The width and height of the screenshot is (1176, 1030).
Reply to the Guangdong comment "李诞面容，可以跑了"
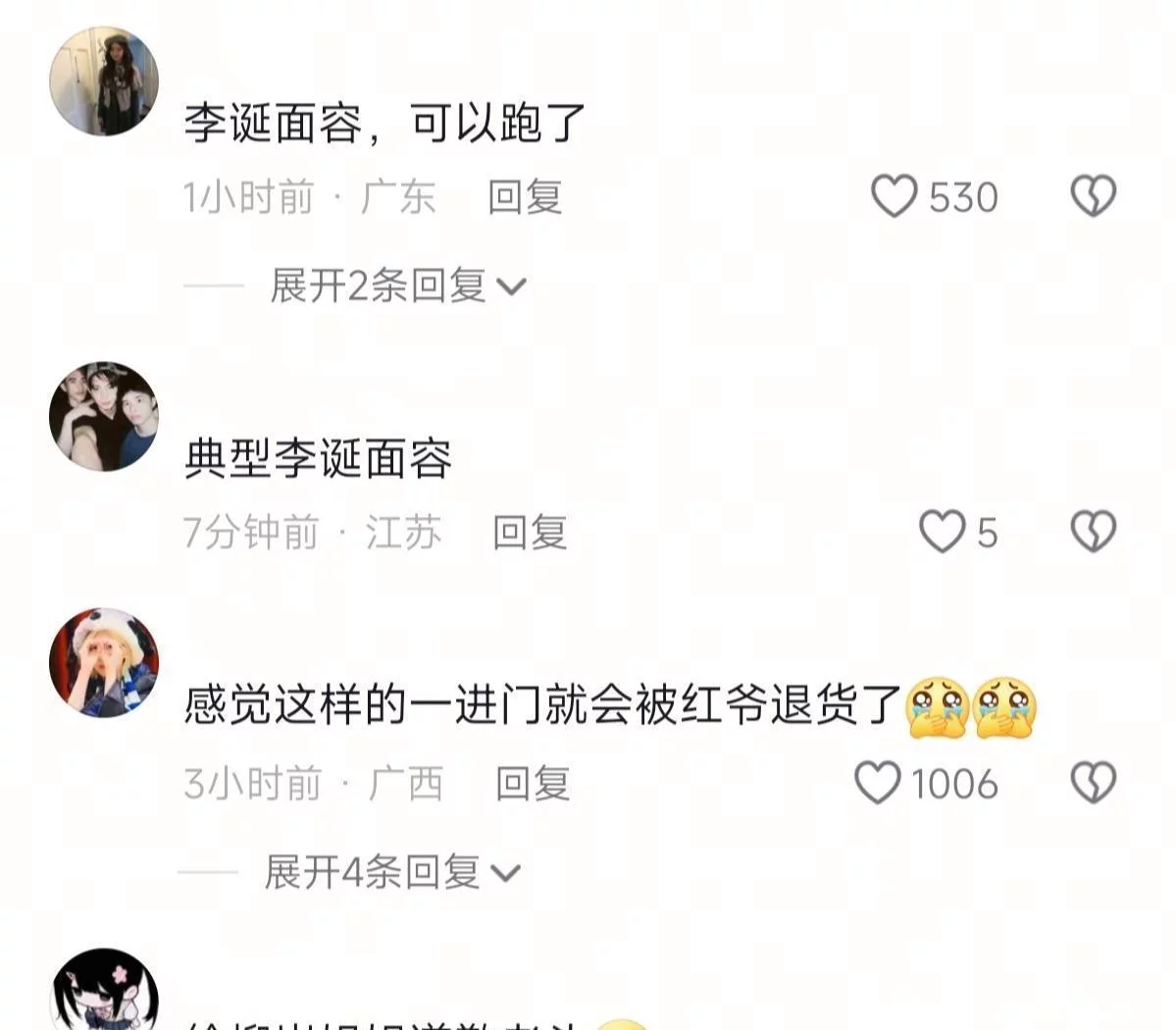pyautogui.click(x=525, y=197)
